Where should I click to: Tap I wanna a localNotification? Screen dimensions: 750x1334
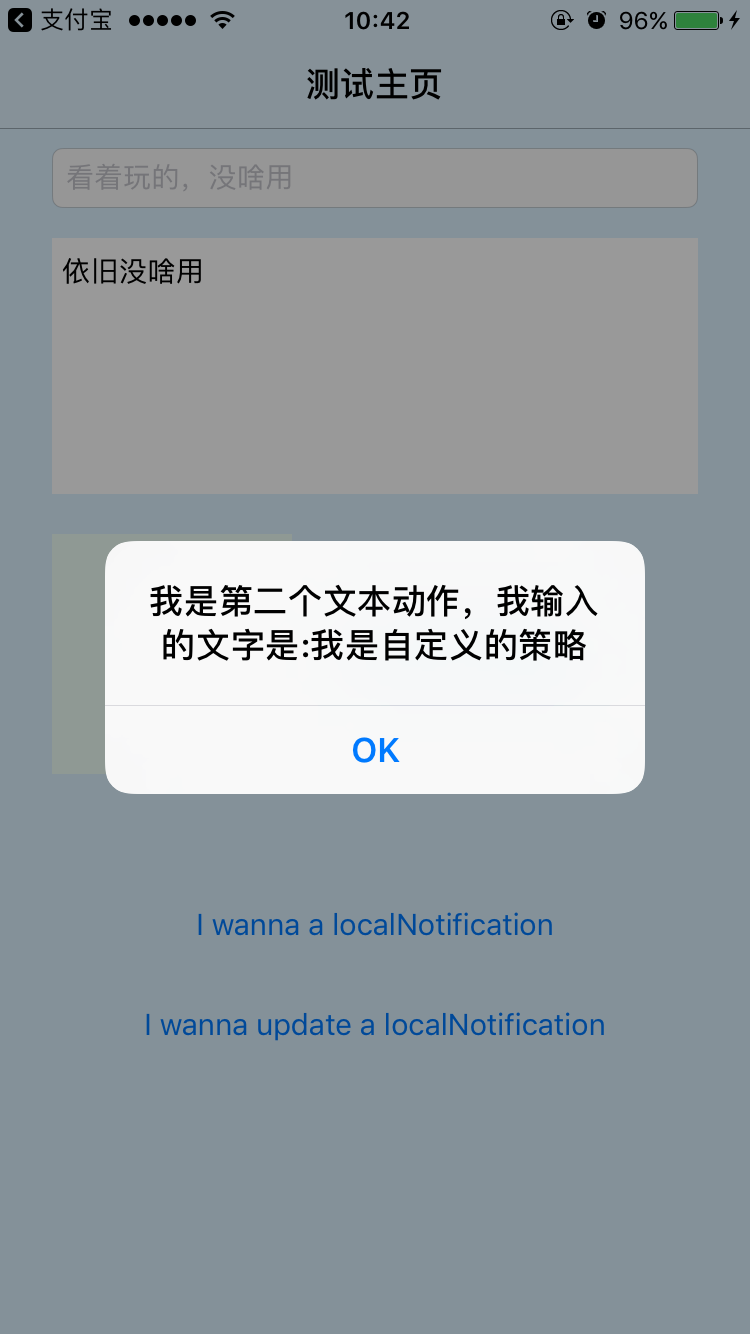374,925
